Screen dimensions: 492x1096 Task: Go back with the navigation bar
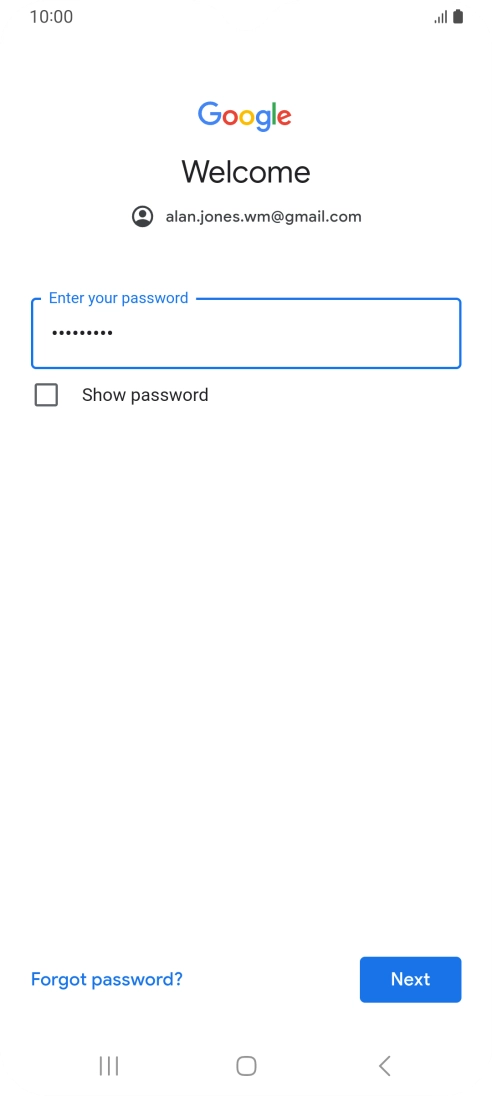384,1065
